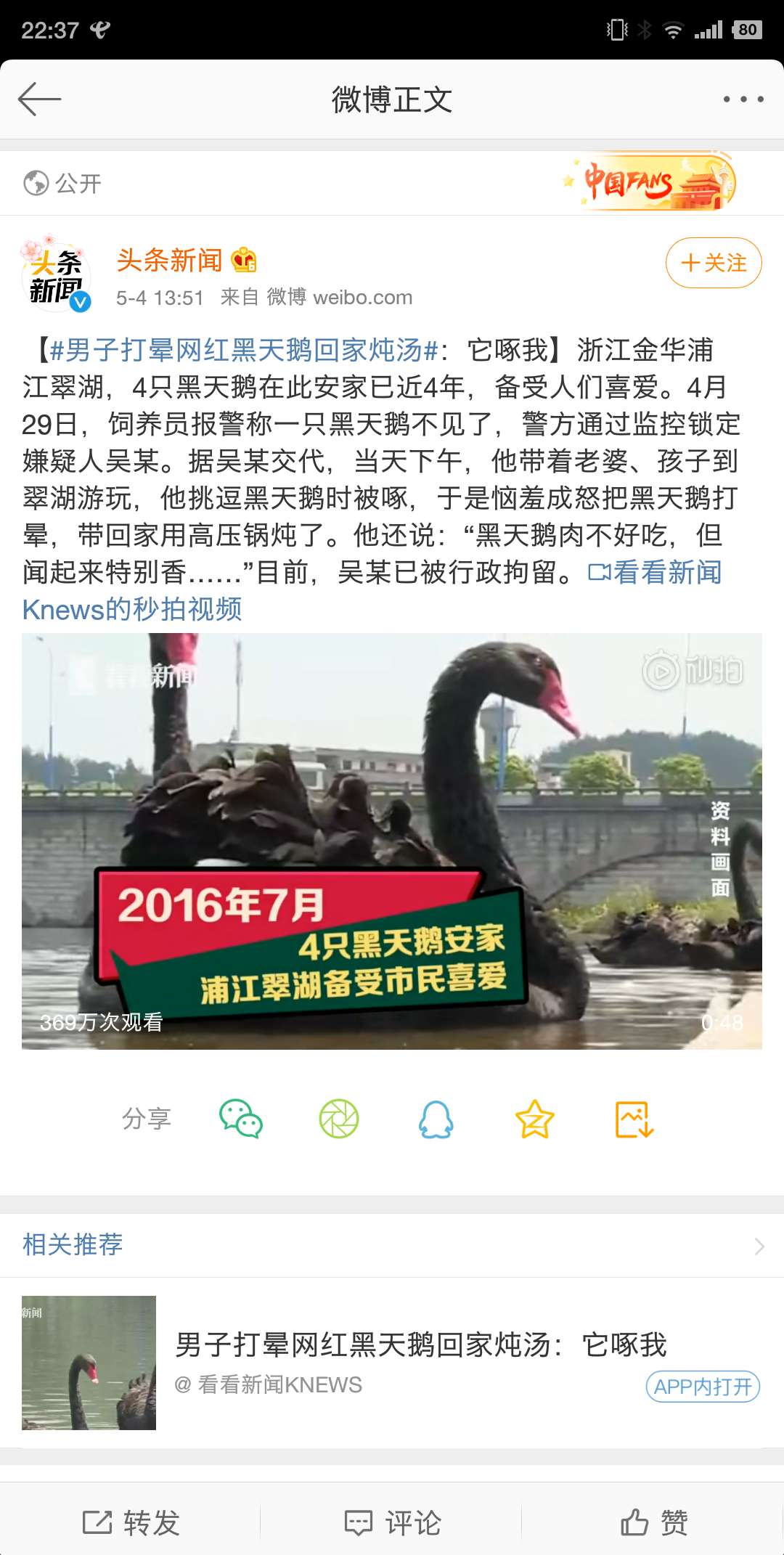Share this post to WeChat
Image resolution: width=784 pixels, height=1555 pixels.
click(x=241, y=1119)
